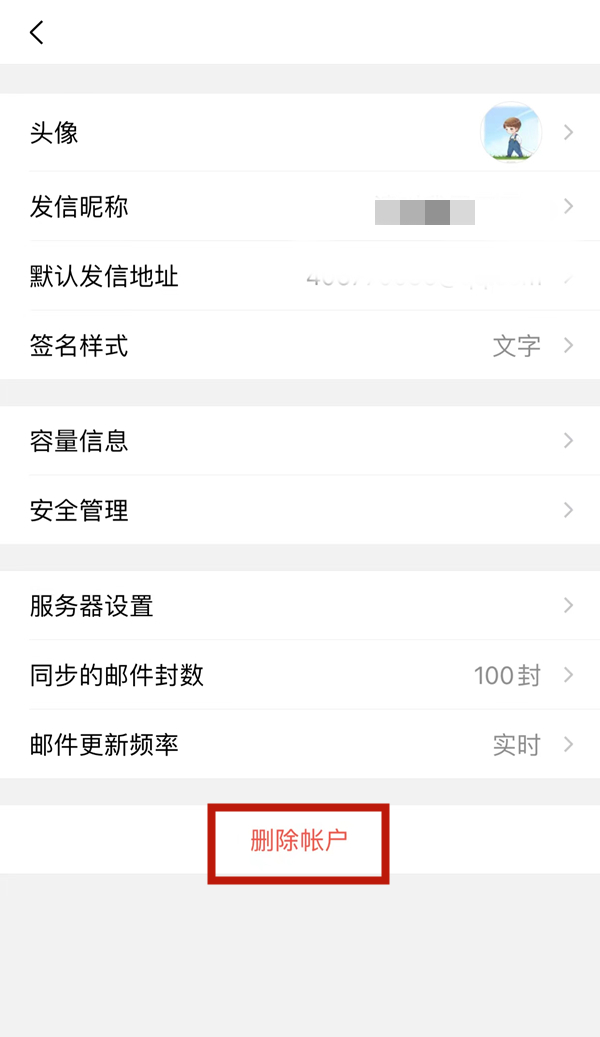This screenshot has width=600, height=1037.
Task: View 容量信息 storage details
Action: click(x=300, y=441)
